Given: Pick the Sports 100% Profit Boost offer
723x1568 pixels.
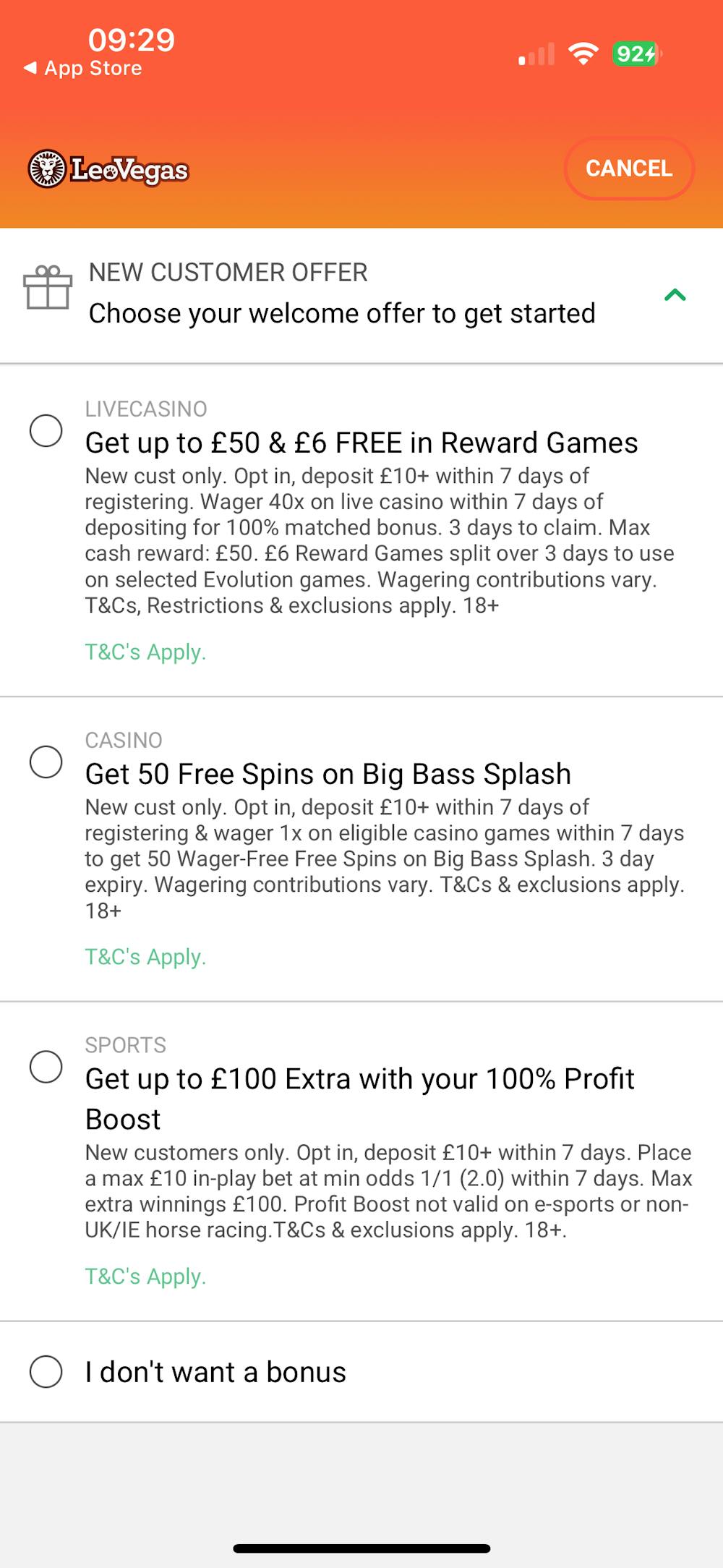Looking at the screenshot, I should coord(46,1067).
